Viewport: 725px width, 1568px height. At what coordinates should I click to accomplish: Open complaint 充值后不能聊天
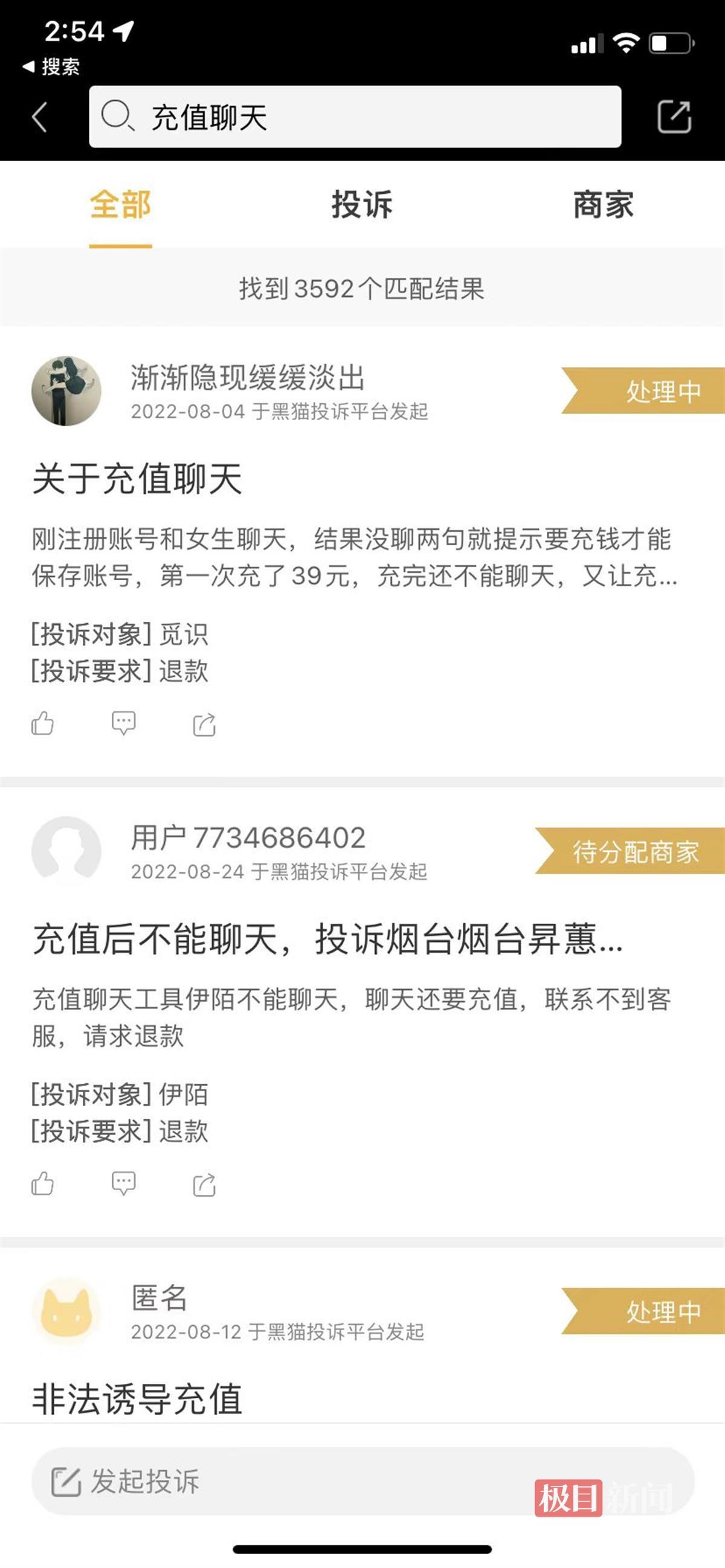click(x=327, y=939)
